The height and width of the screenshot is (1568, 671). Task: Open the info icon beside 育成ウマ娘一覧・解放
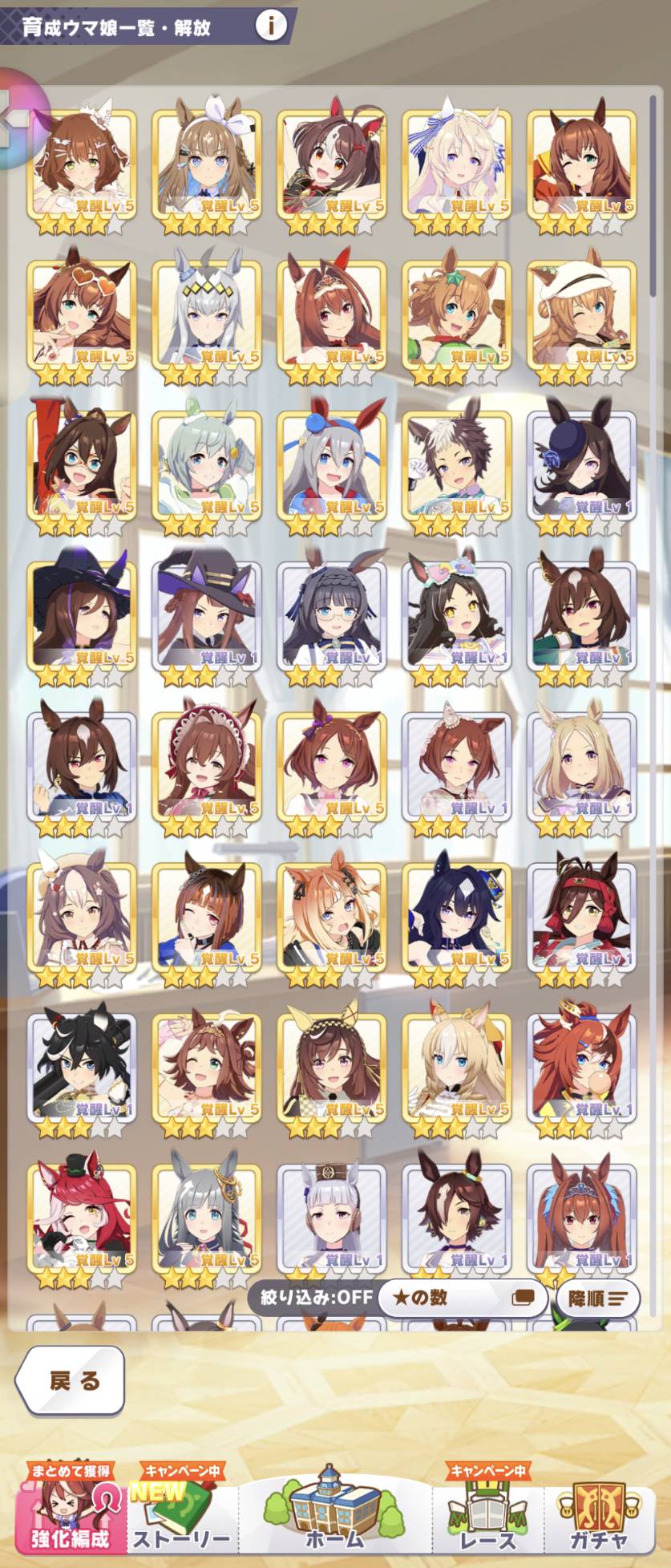coord(271,26)
